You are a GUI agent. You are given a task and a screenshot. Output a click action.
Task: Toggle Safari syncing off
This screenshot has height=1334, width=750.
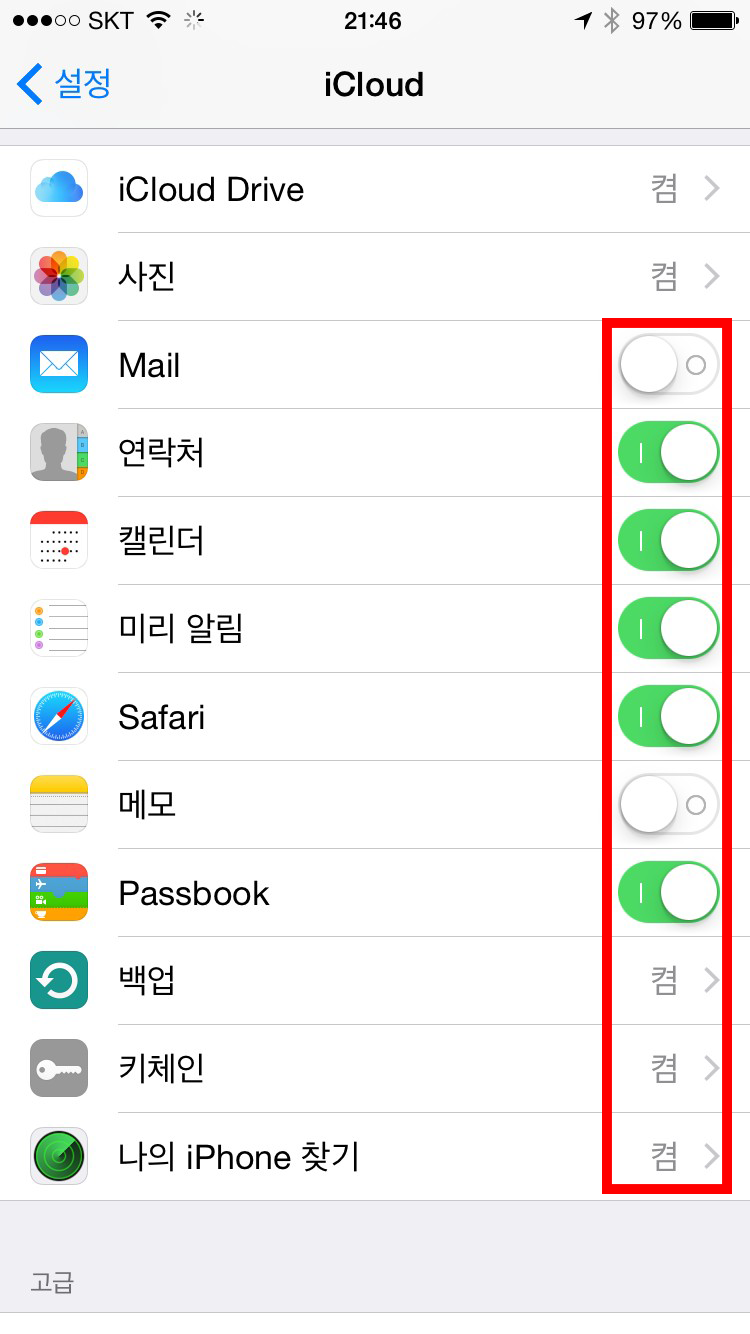669,717
